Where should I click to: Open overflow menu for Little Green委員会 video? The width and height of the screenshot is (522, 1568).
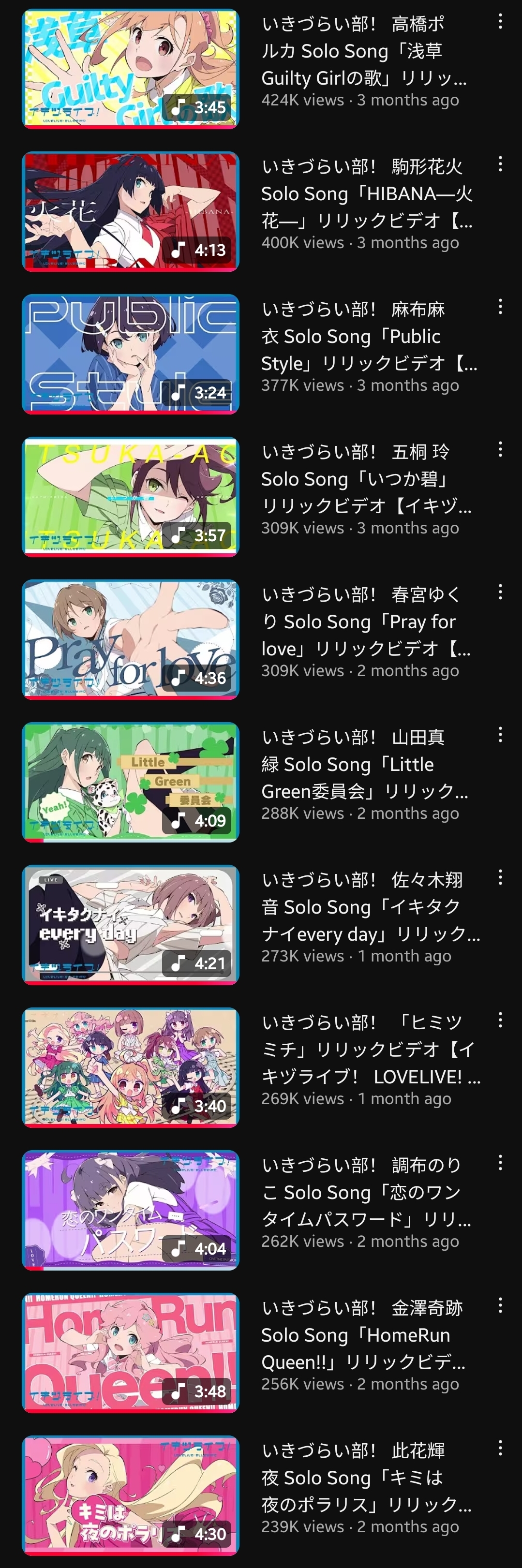click(x=500, y=735)
